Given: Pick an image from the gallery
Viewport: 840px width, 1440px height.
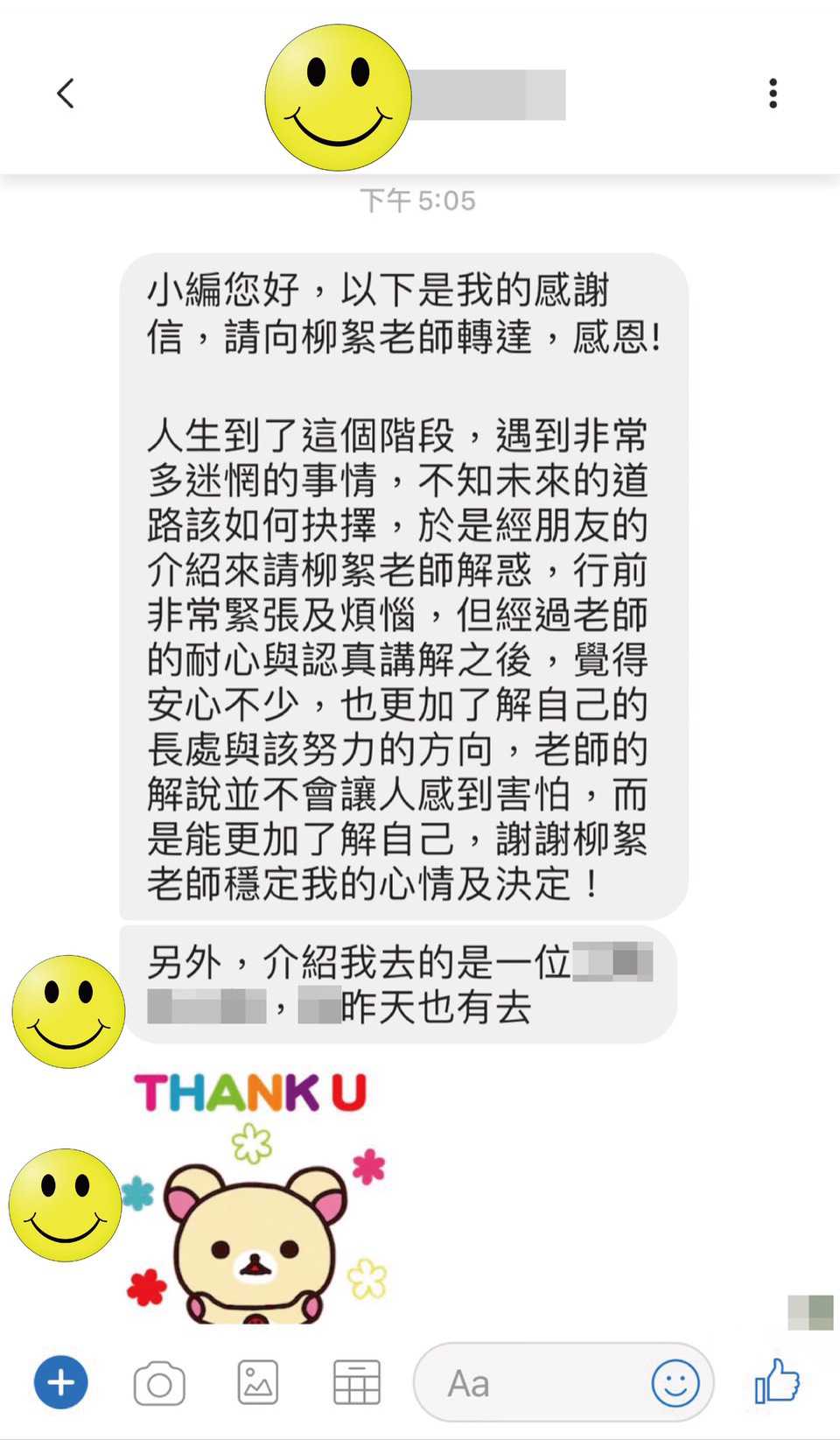Looking at the screenshot, I should click(258, 1383).
